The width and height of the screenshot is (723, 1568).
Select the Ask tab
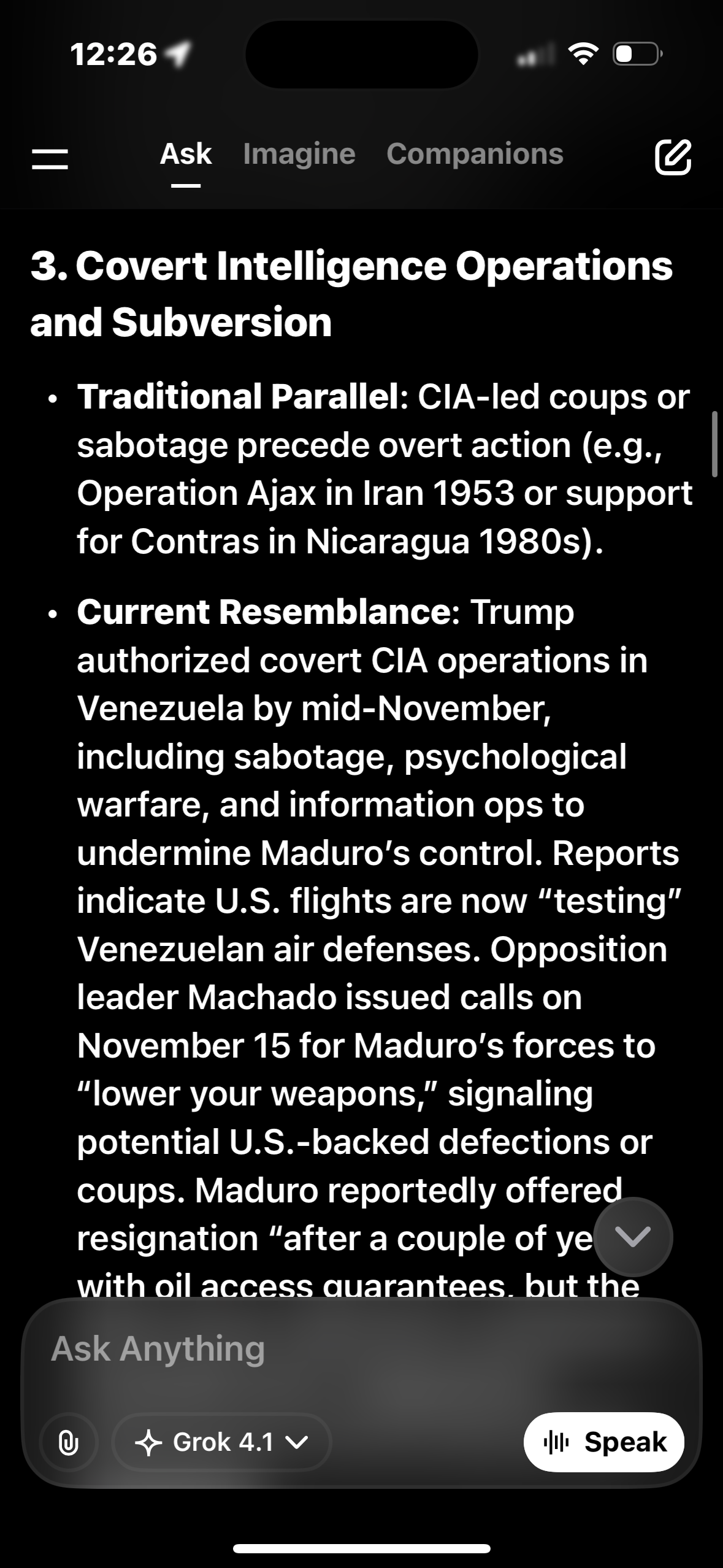tap(185, 154)
